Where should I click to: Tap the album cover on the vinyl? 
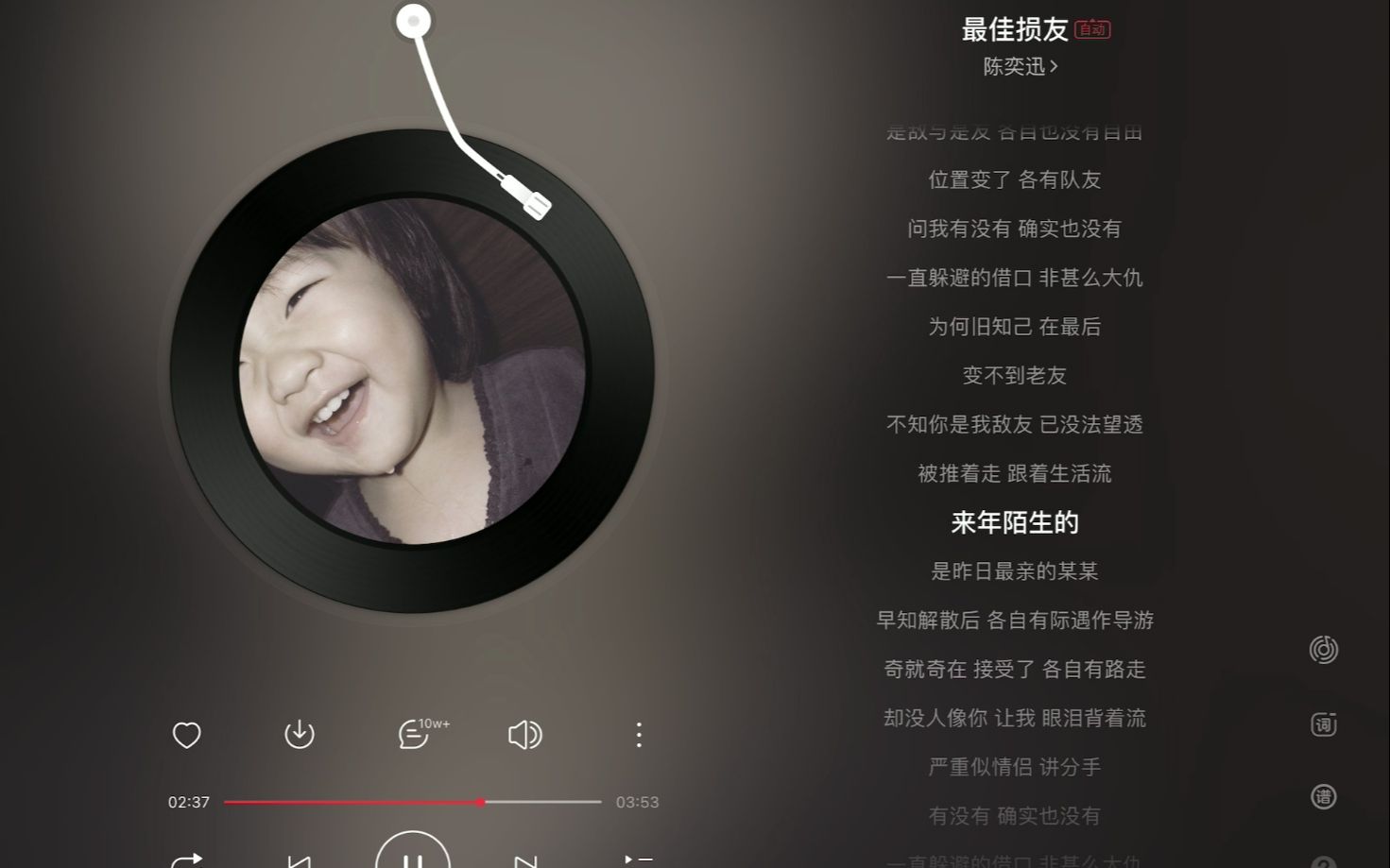point(412,370)
